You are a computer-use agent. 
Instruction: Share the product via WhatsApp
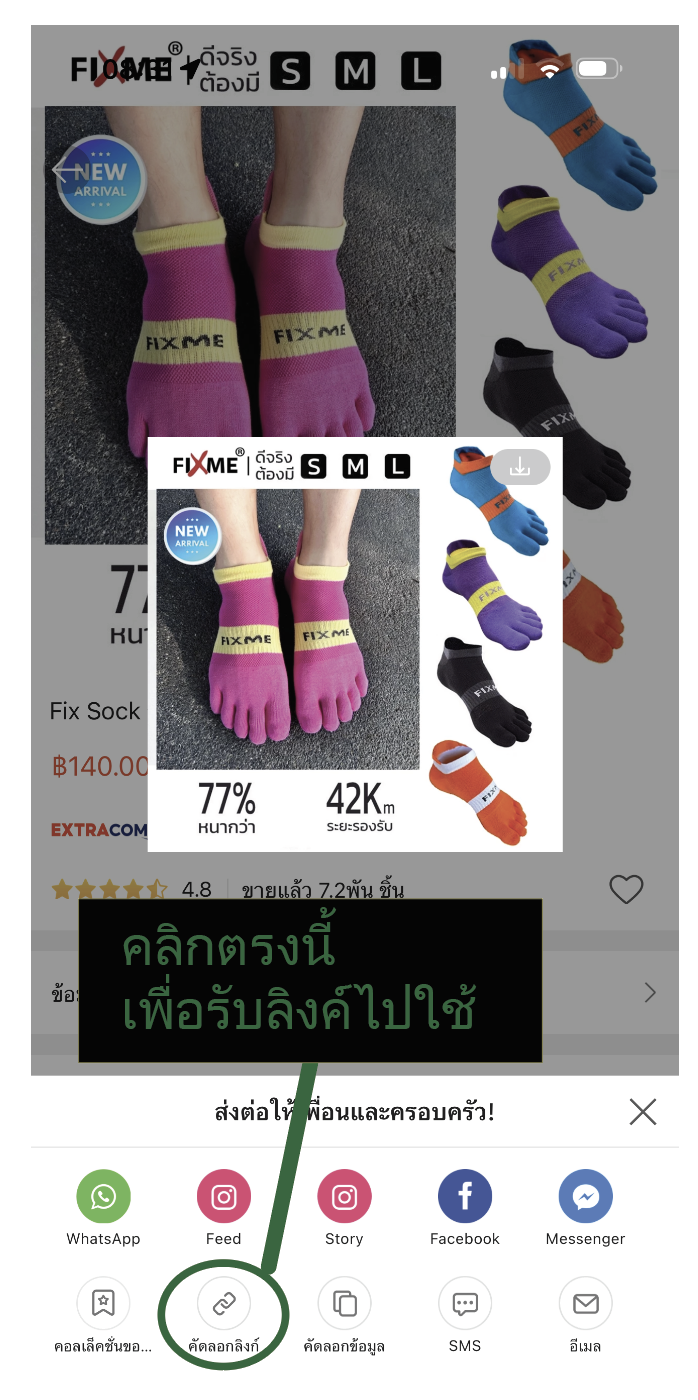103,1197
